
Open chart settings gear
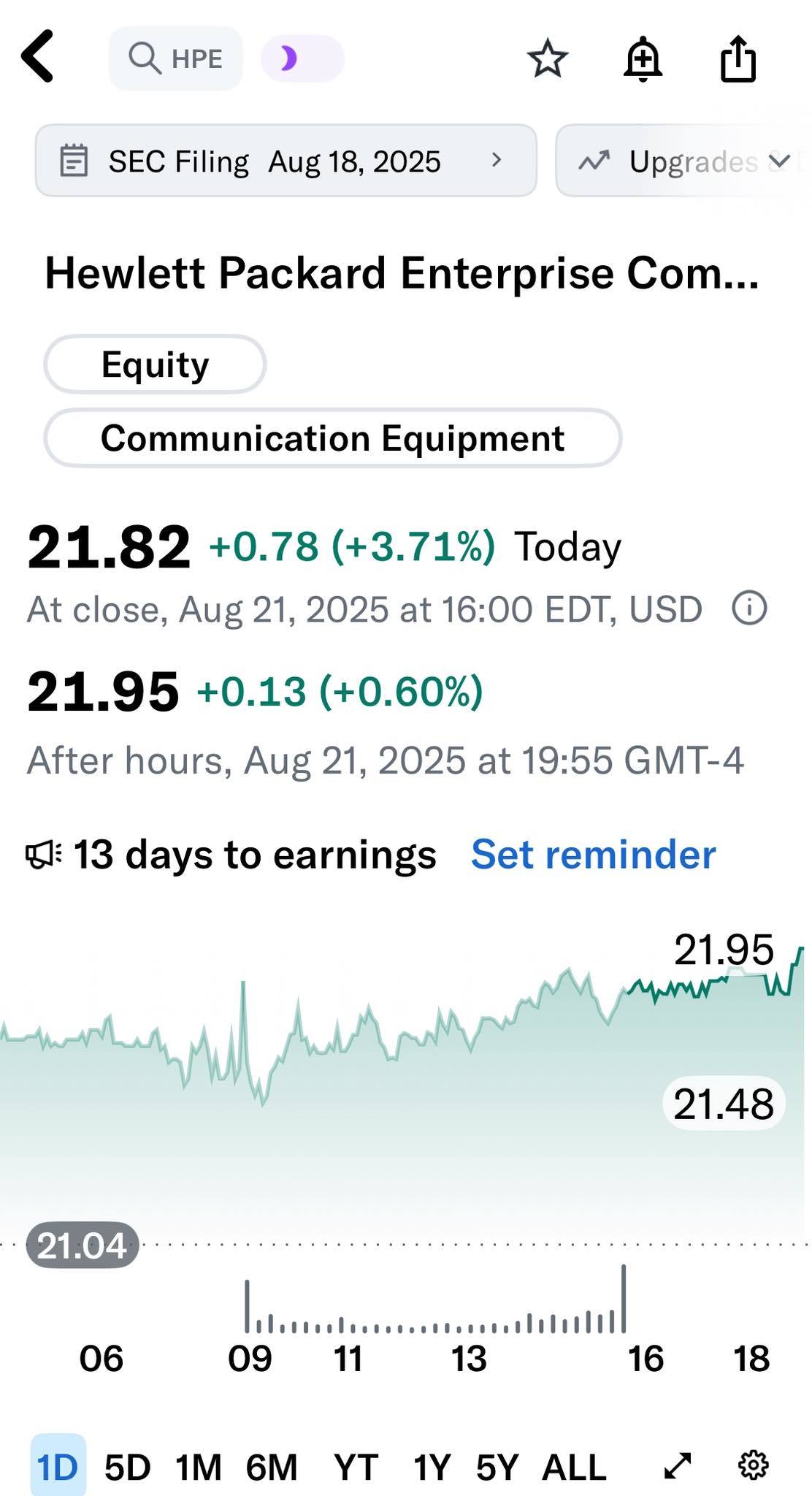coord(754,1465)
